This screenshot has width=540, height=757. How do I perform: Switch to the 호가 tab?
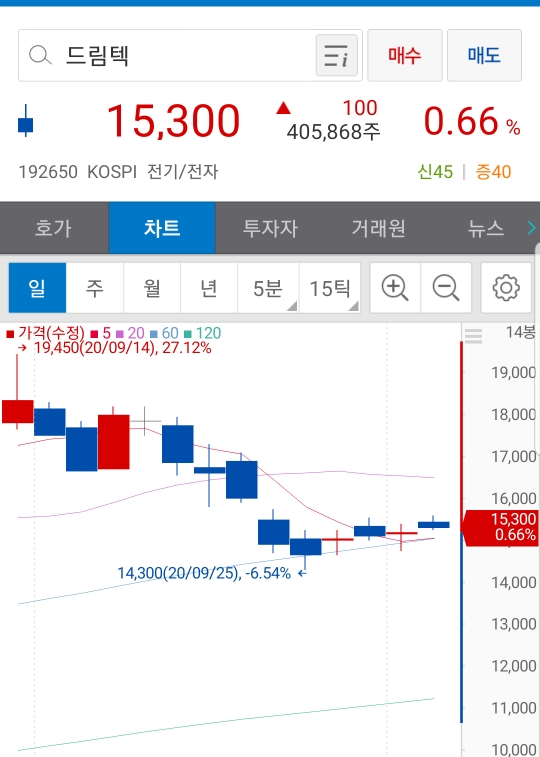click(x=54, y=228)
